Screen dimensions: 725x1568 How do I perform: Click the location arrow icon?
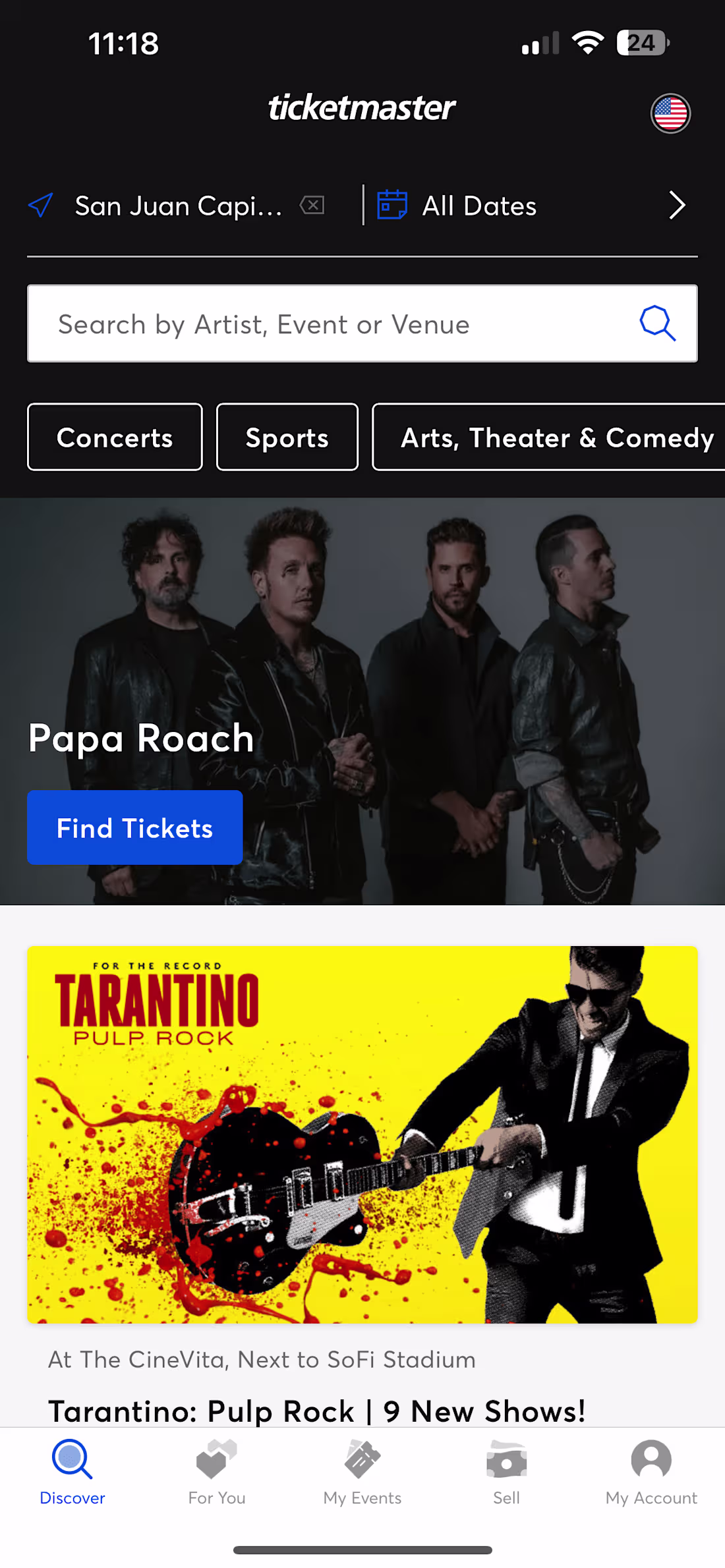[40, 205]
